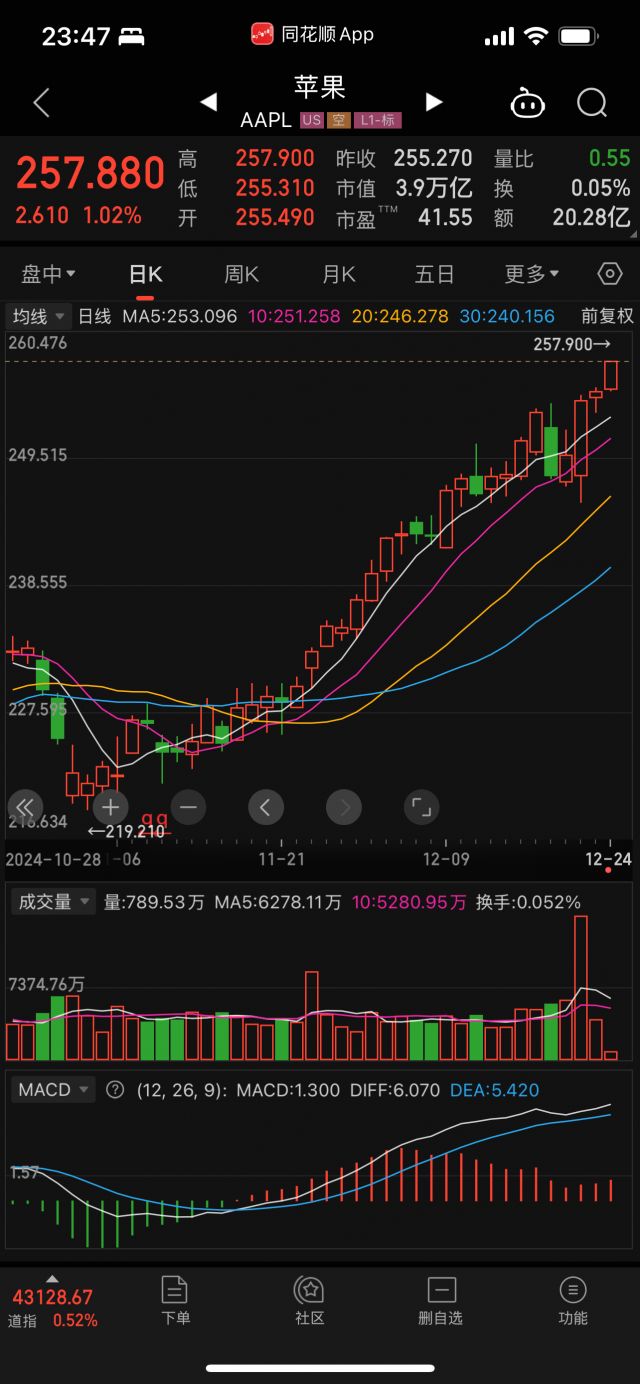Expand the 更多 chart period options
Screen dimensions: 640x1384
coord(531,274)
